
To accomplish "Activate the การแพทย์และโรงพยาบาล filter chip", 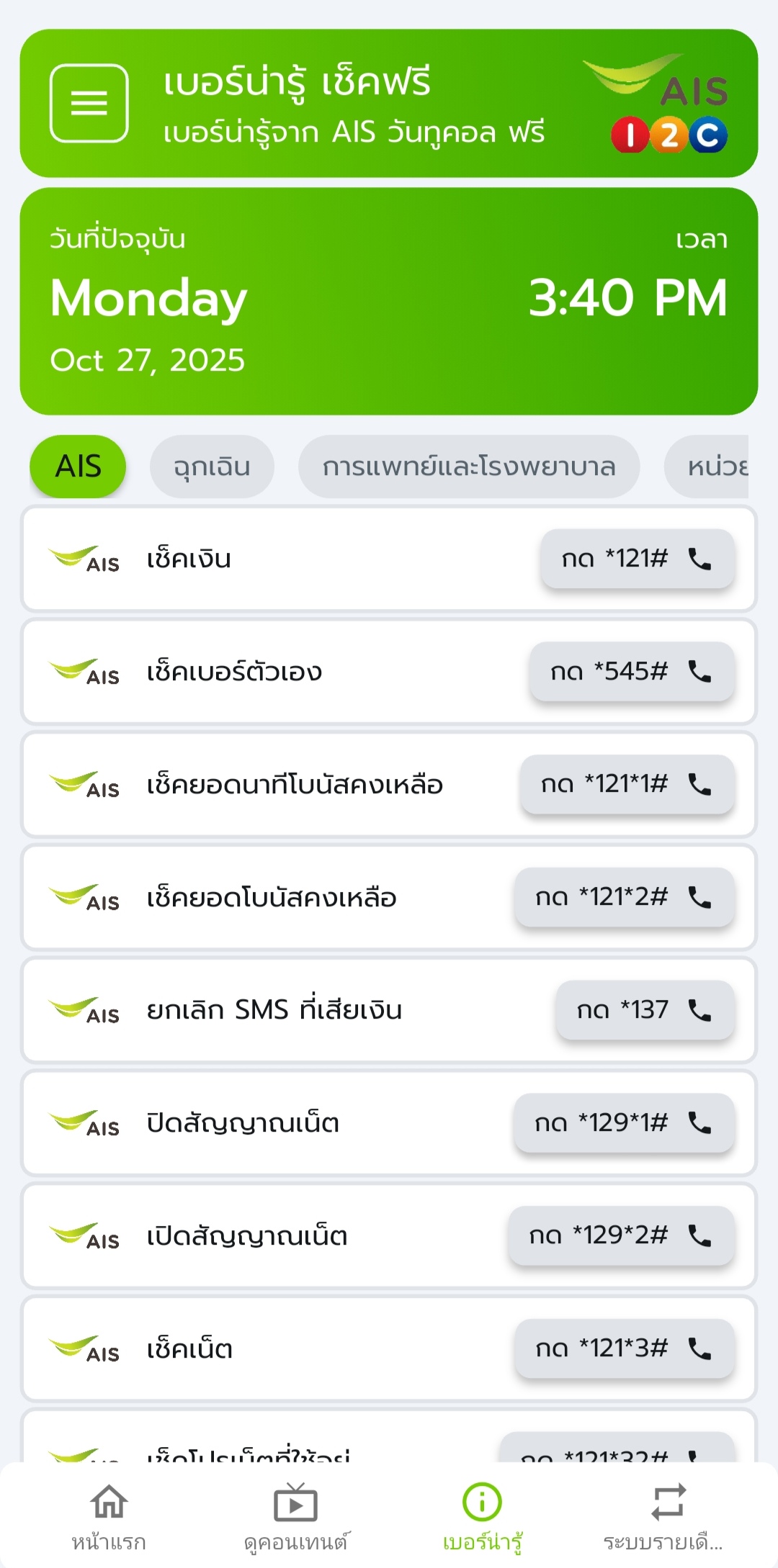I will [470, 466].
